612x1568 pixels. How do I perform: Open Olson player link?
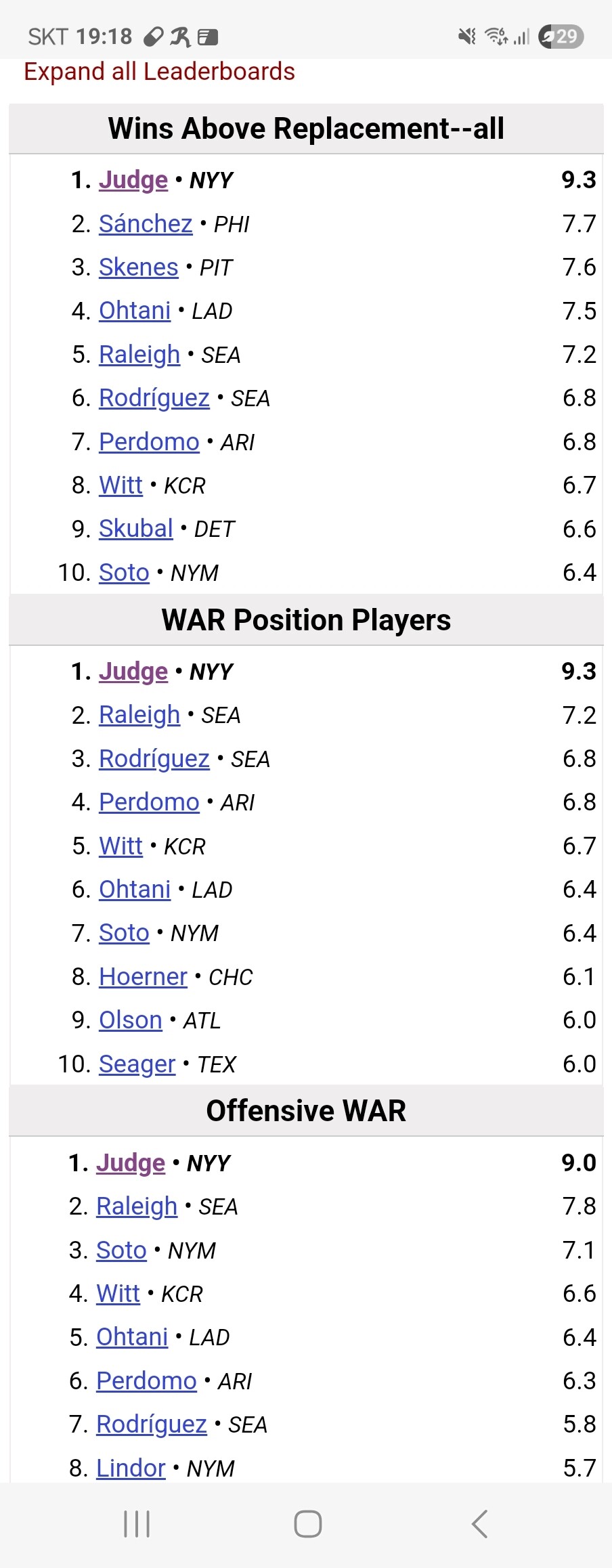(x=131, y=1020)
